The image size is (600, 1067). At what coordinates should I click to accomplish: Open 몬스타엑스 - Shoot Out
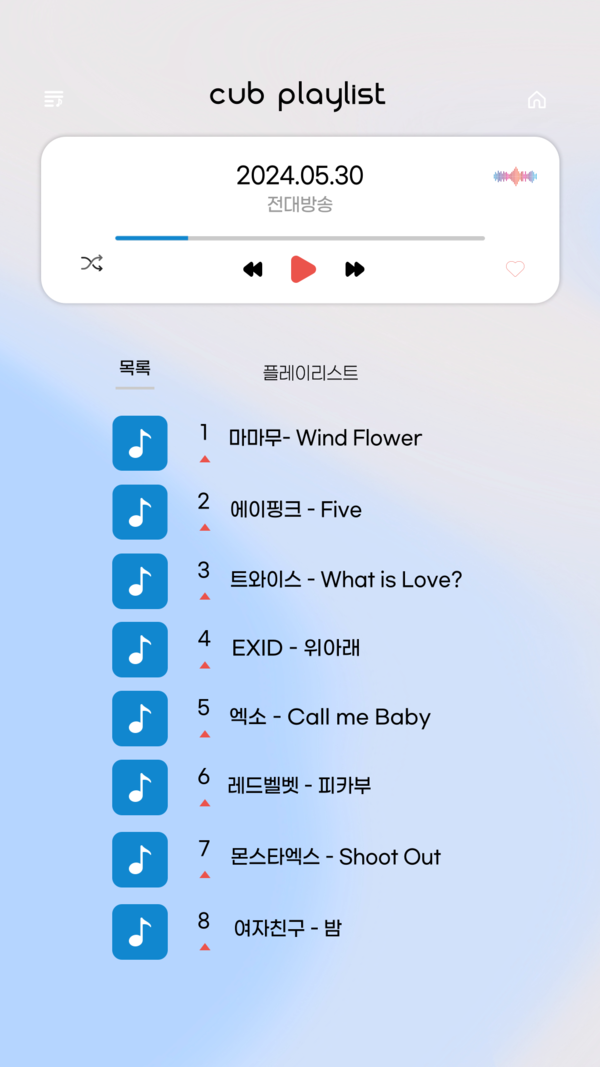pos(335,857)
